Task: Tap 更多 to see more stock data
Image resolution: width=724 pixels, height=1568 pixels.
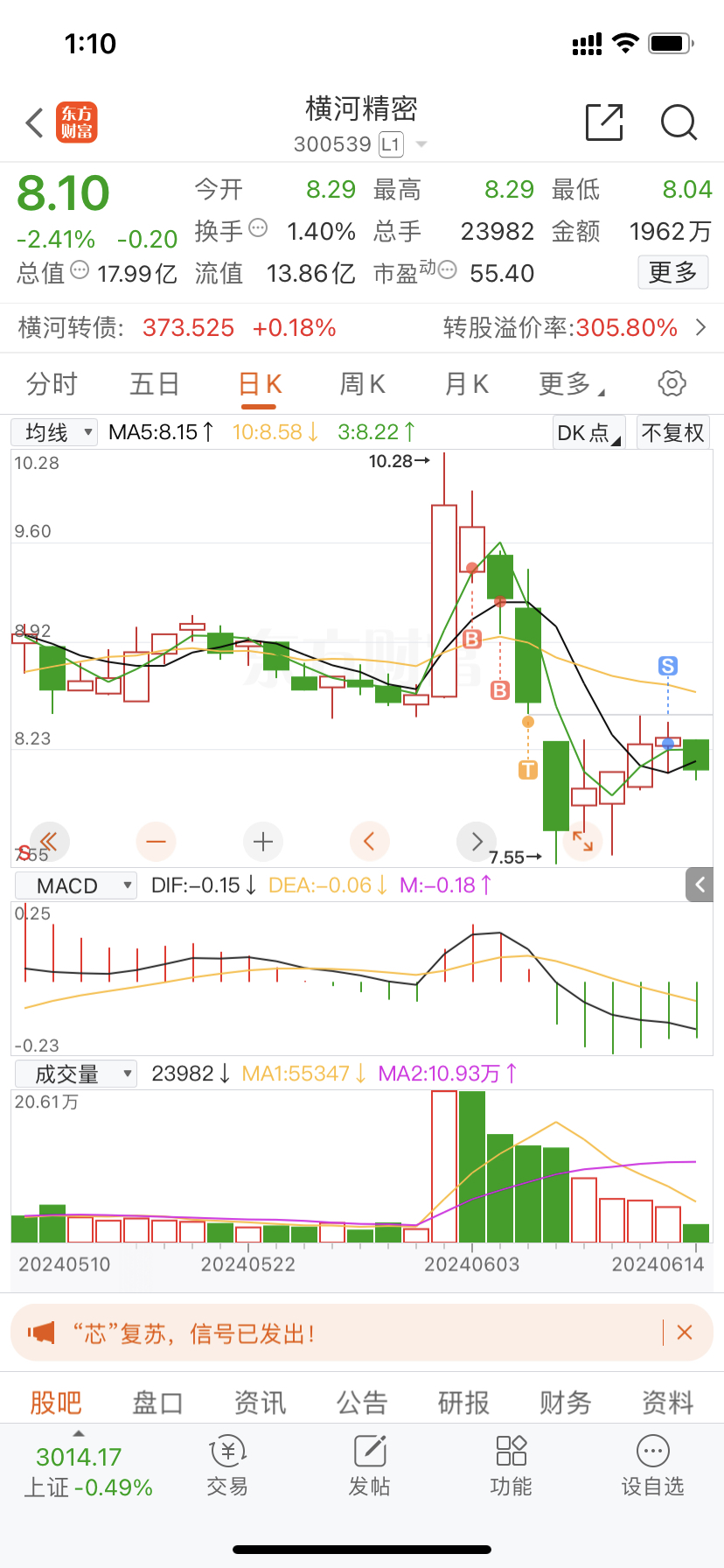Action: [x=672, y=272]
